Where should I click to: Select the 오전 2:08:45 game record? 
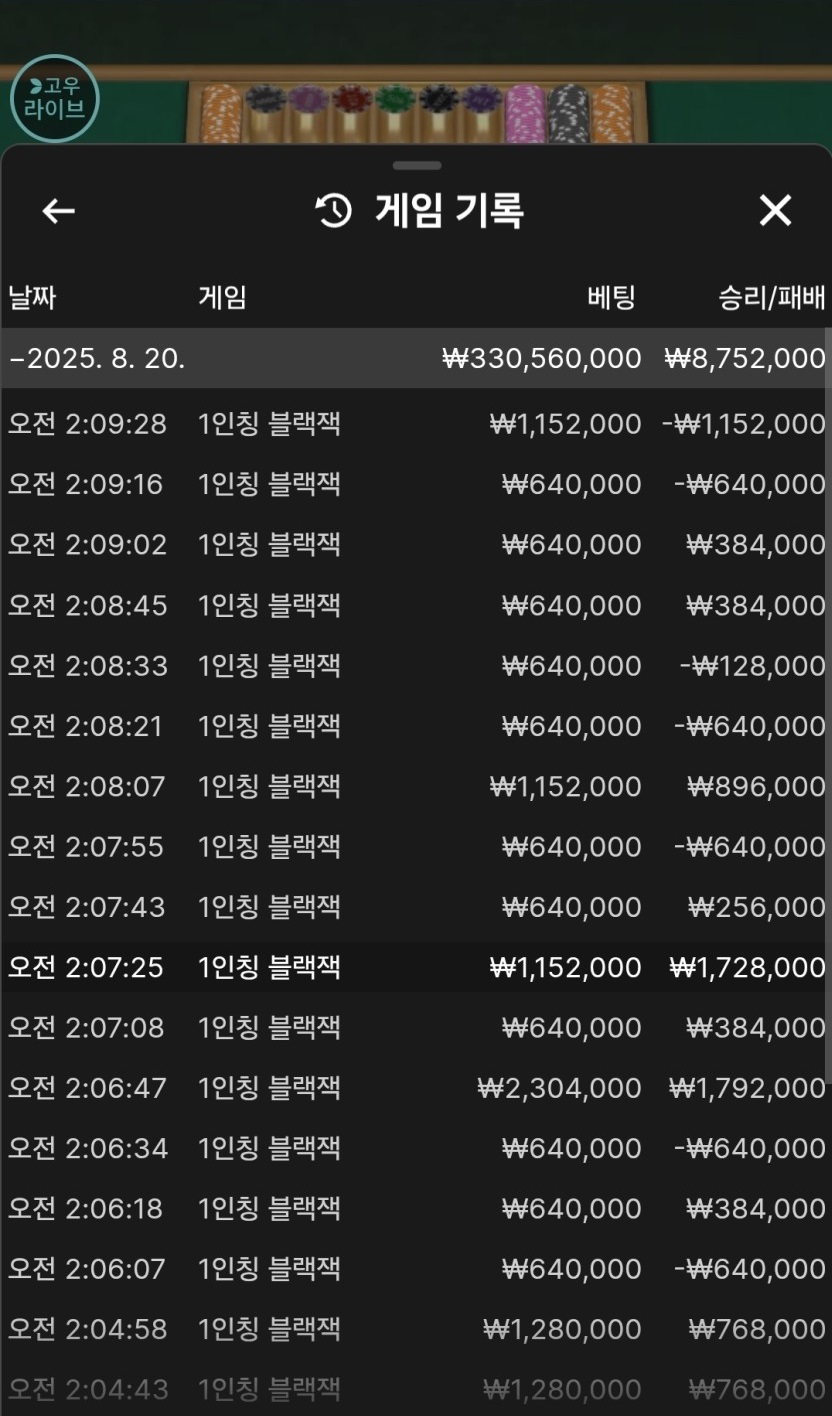415,605
